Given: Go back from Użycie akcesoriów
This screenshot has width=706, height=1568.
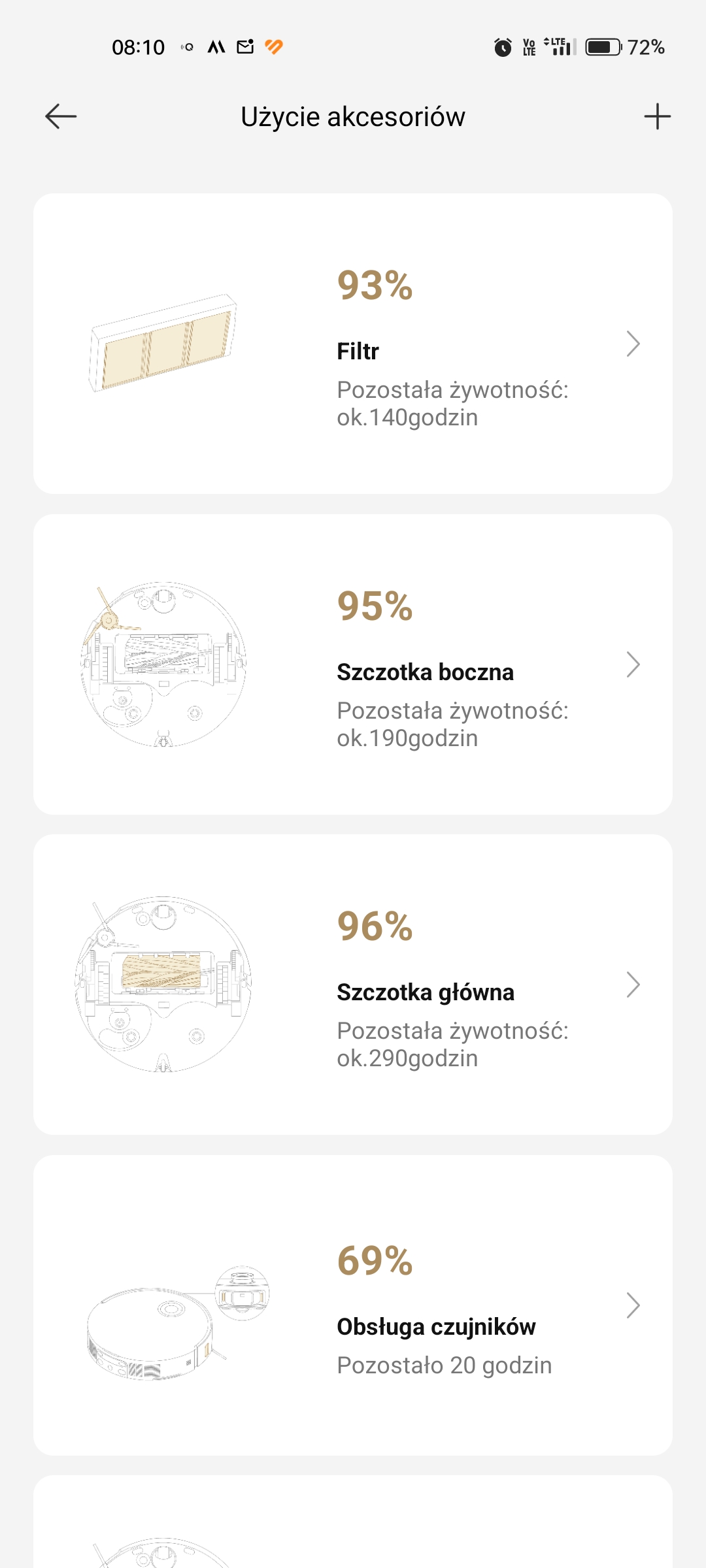Looking at the screenshot, I should tap(61, 117).
